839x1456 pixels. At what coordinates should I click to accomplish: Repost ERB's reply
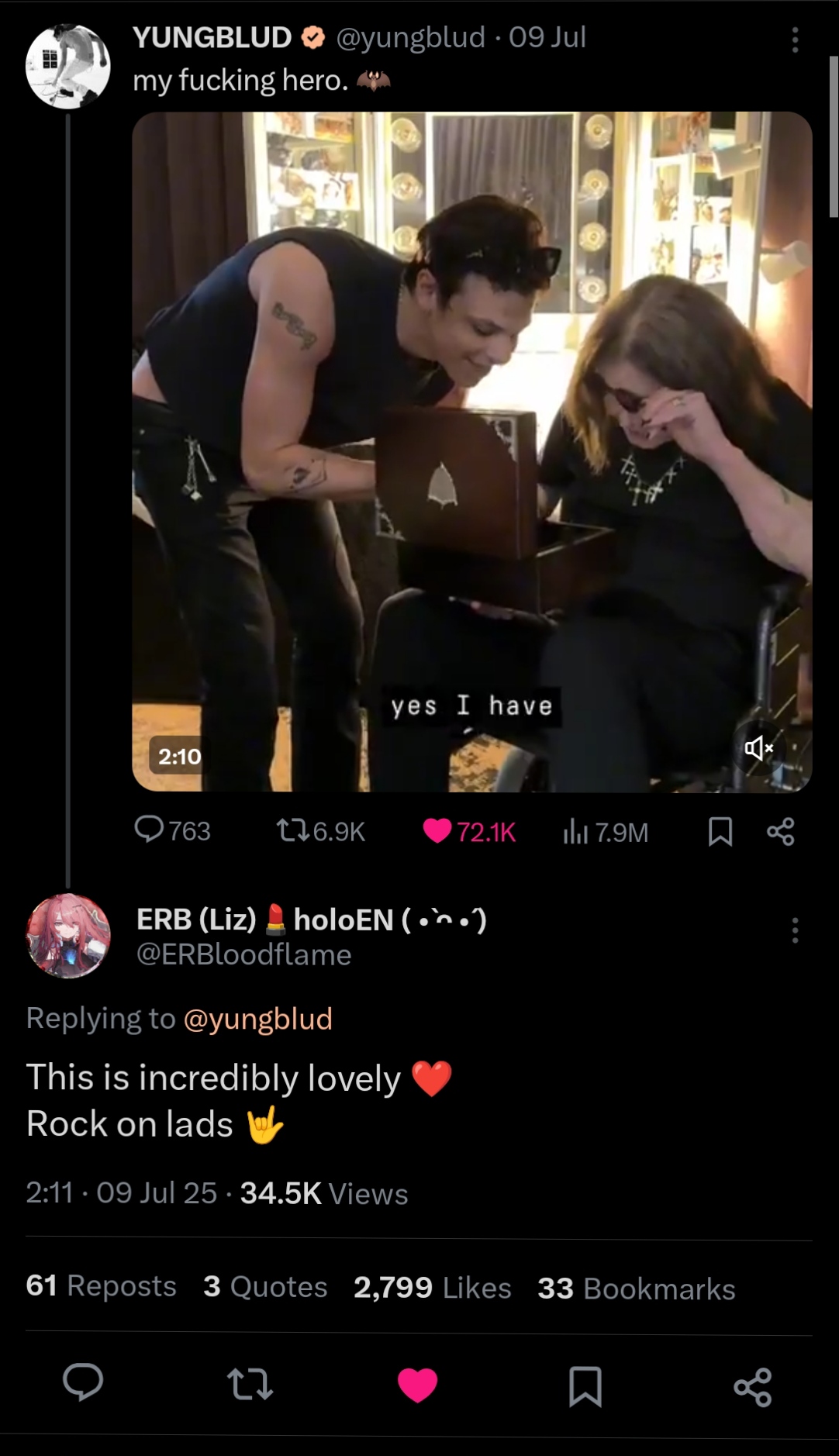[250, 1384]
